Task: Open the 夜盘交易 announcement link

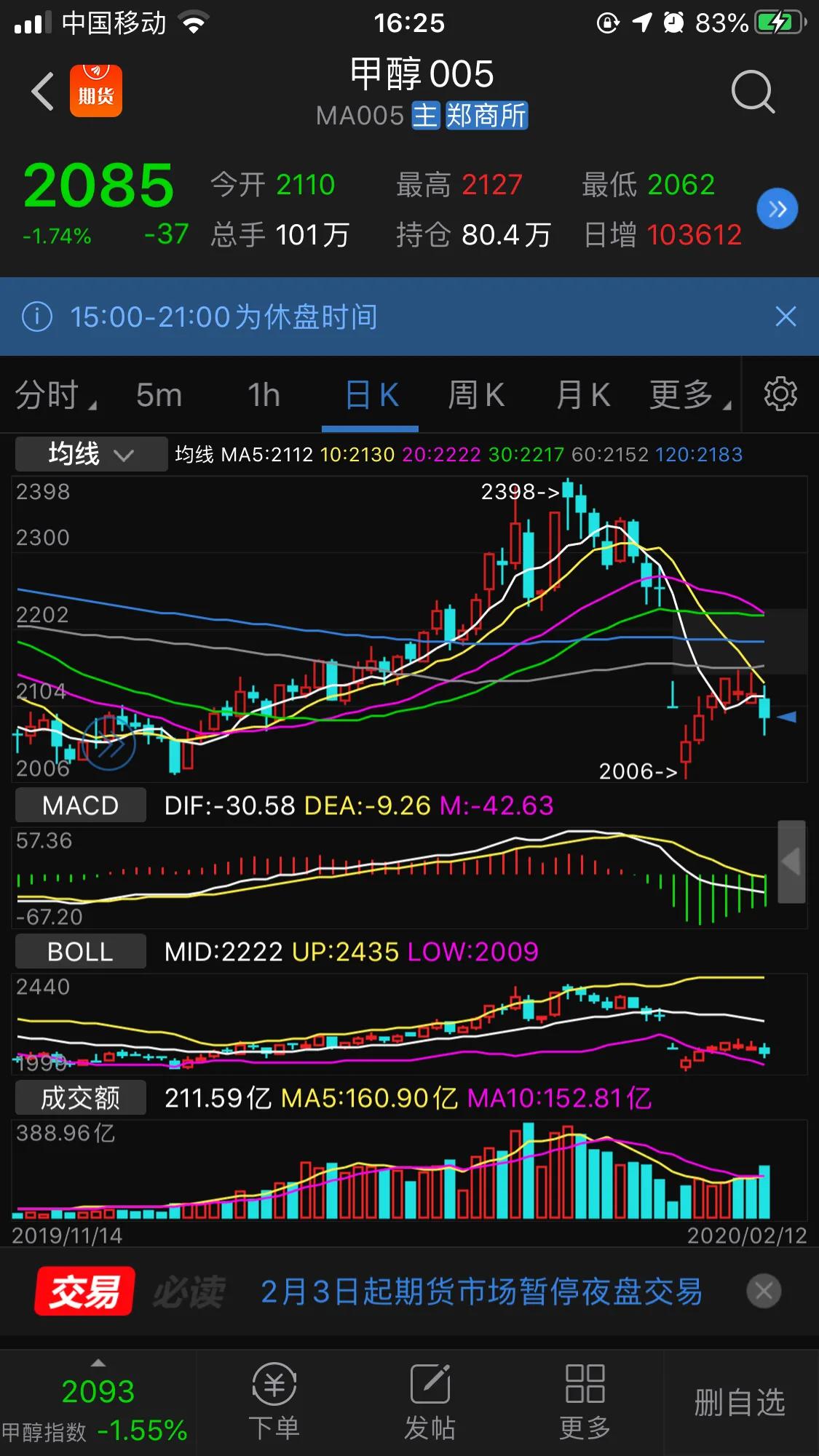Action: click(x=481, y=1292)
